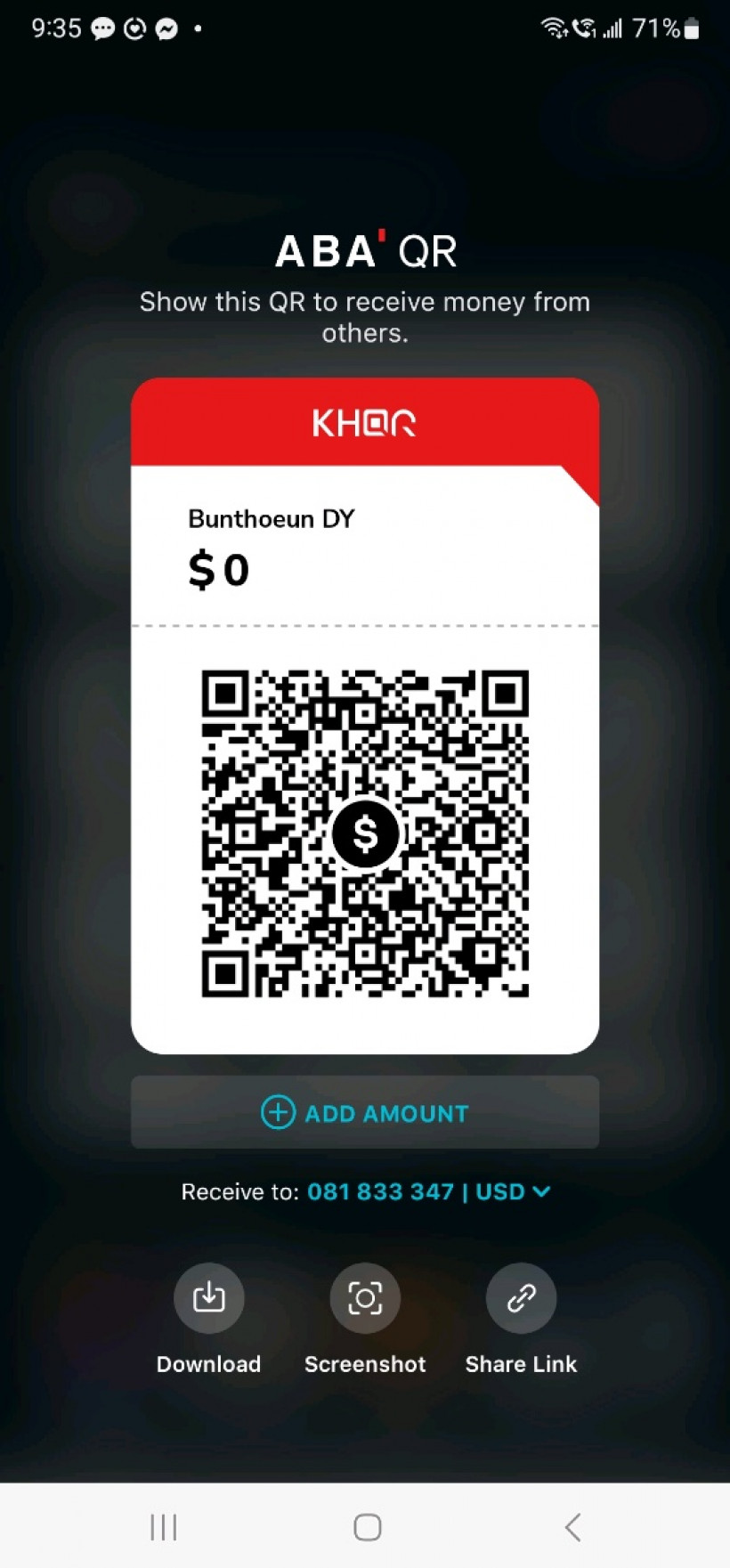
Task: Tap the Add Amount button
Action: 365,1113
